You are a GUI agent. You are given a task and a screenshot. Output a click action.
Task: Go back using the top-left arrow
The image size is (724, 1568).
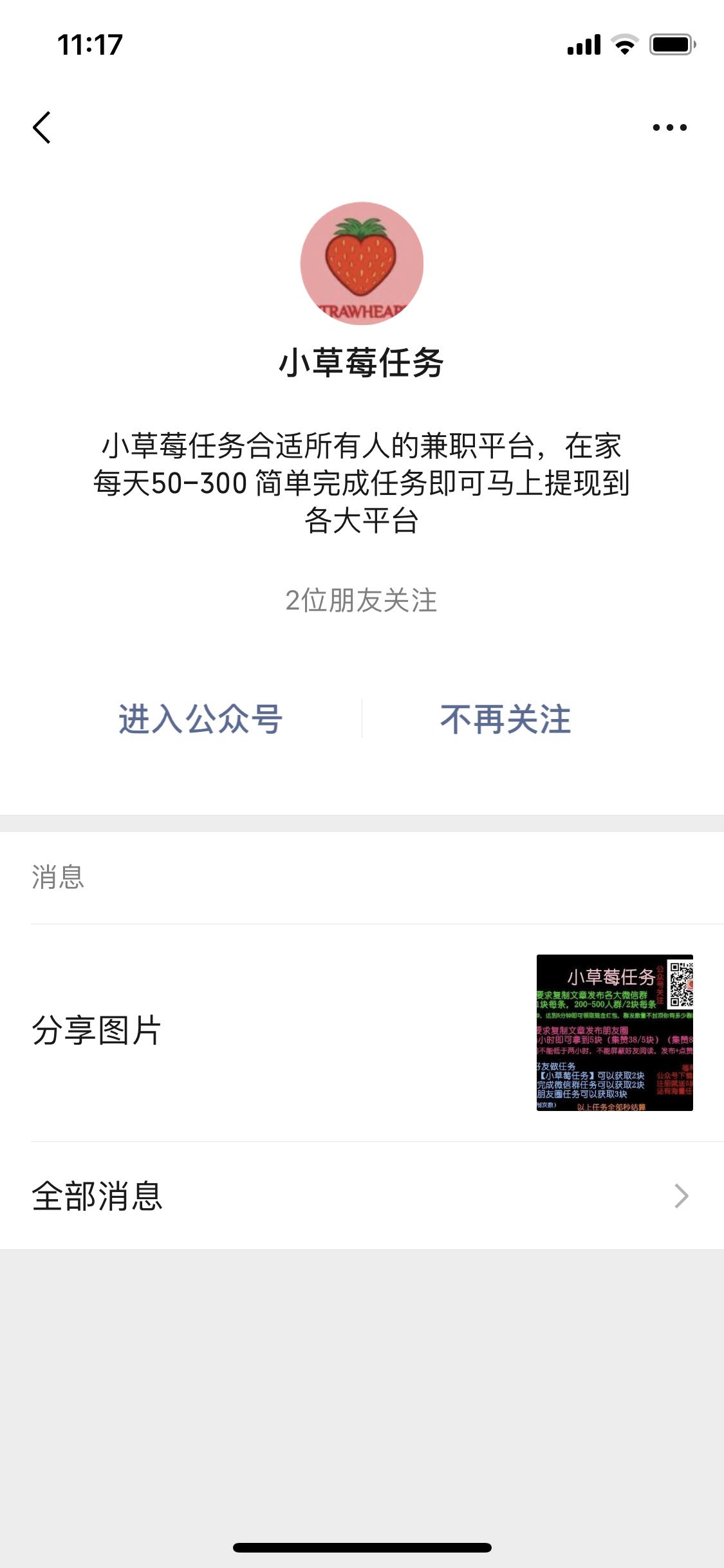tap(42, 127)
